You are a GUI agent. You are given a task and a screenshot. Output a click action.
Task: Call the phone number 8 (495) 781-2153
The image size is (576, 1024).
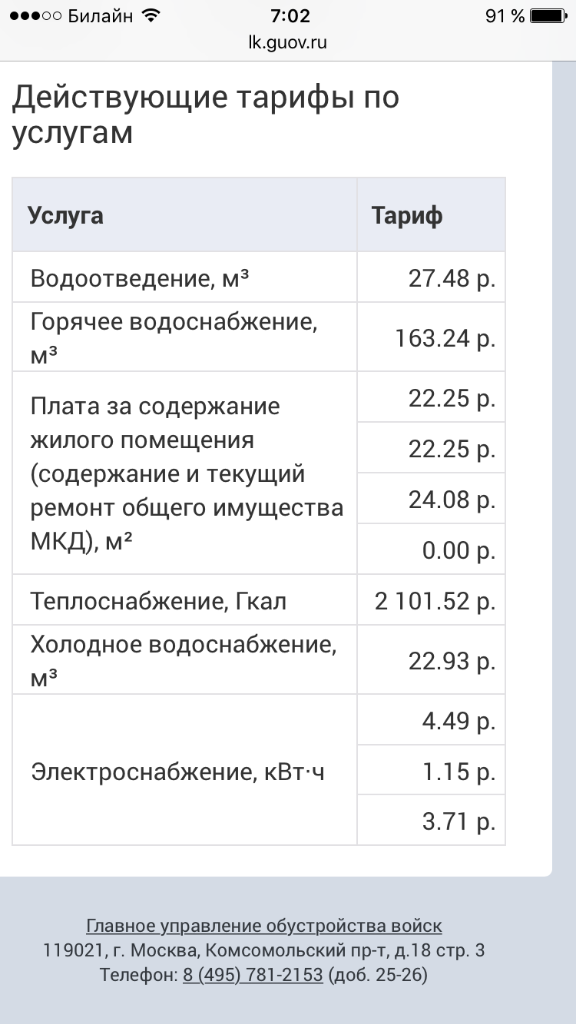click(253, 975)
